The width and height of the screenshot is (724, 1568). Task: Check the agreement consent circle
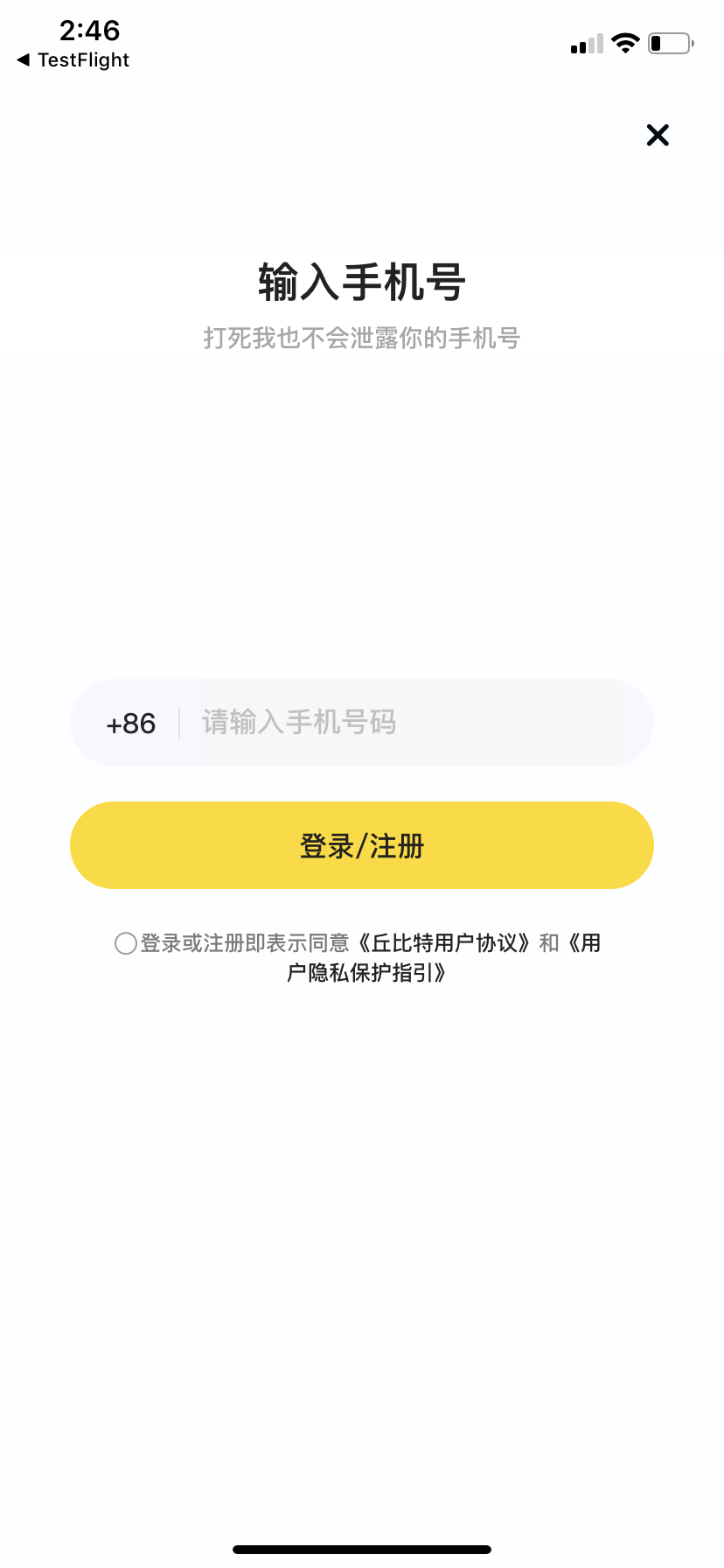click(126, 943)
